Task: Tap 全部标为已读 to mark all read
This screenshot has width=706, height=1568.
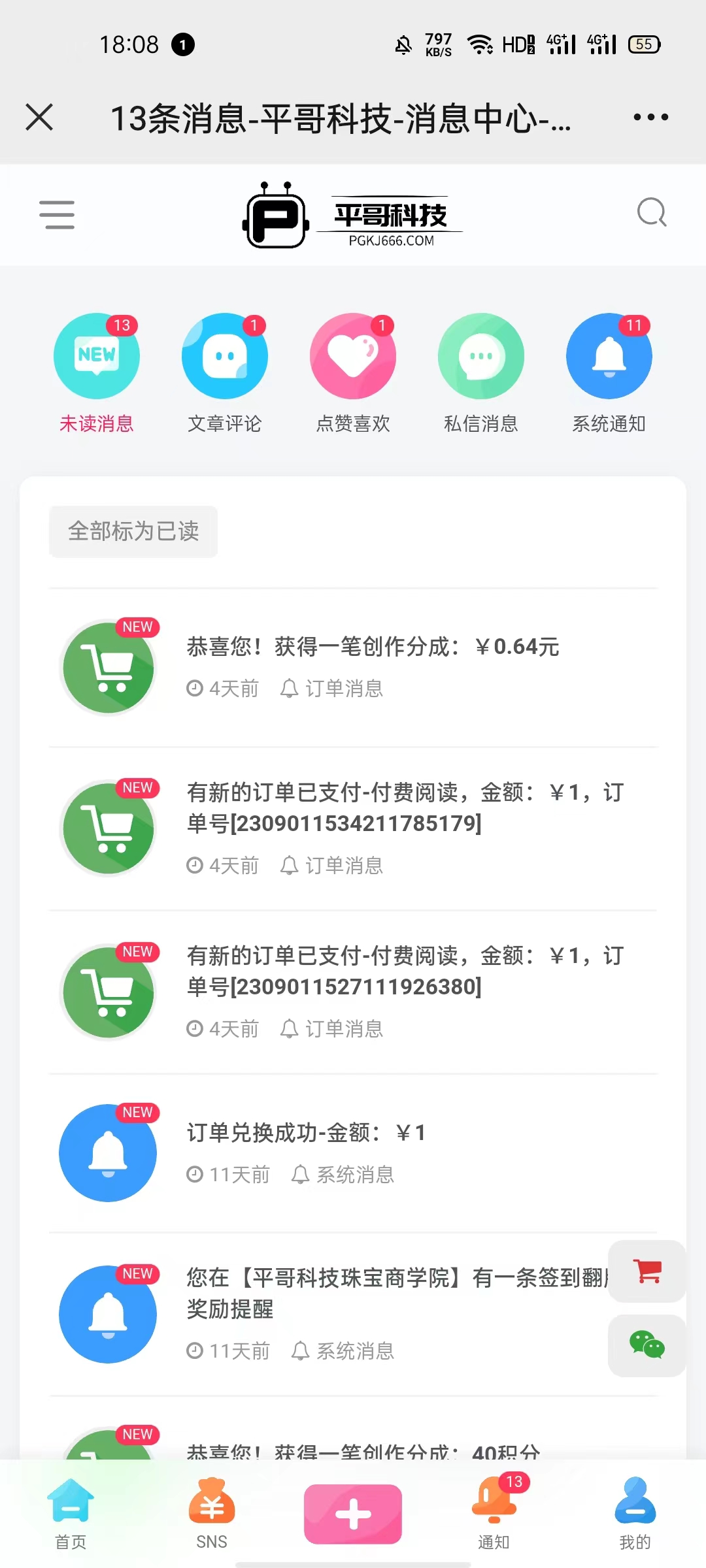Action: [x=133, y=531]
